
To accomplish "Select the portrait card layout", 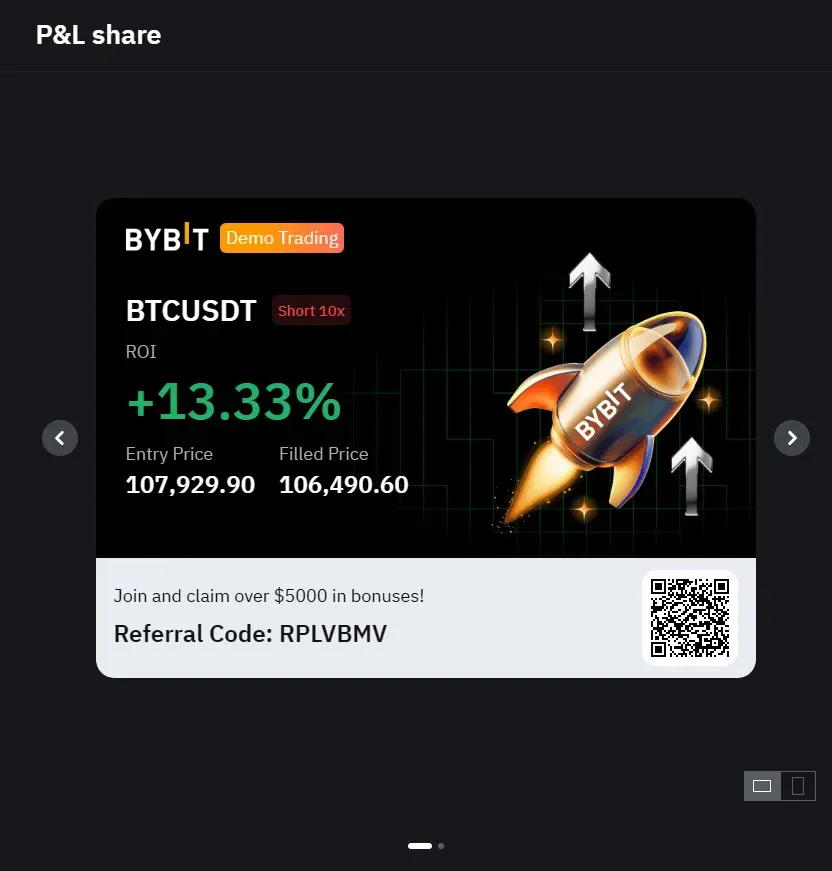I will [798, 786].
